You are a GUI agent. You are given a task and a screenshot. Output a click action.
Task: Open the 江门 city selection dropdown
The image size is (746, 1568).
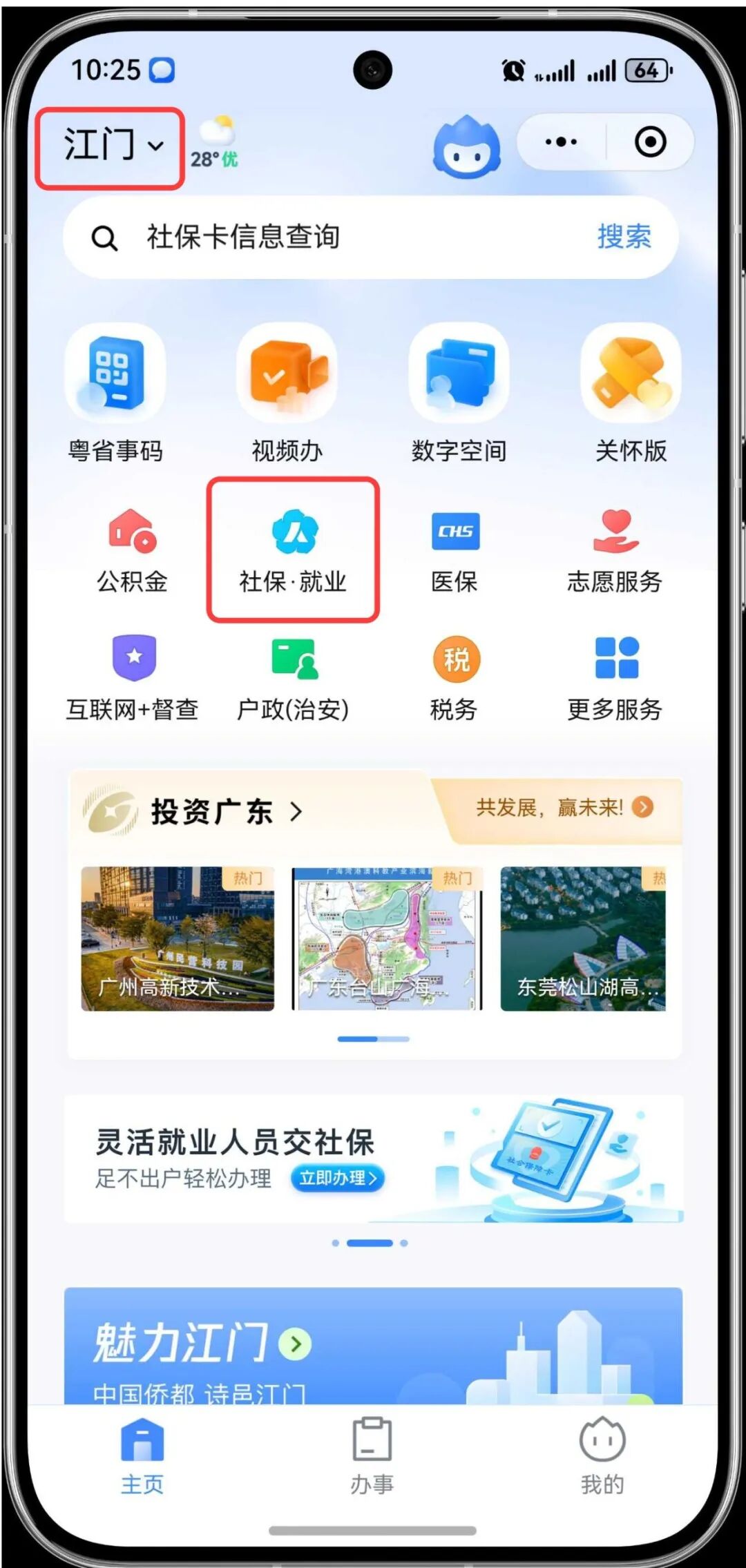point(111,144)
